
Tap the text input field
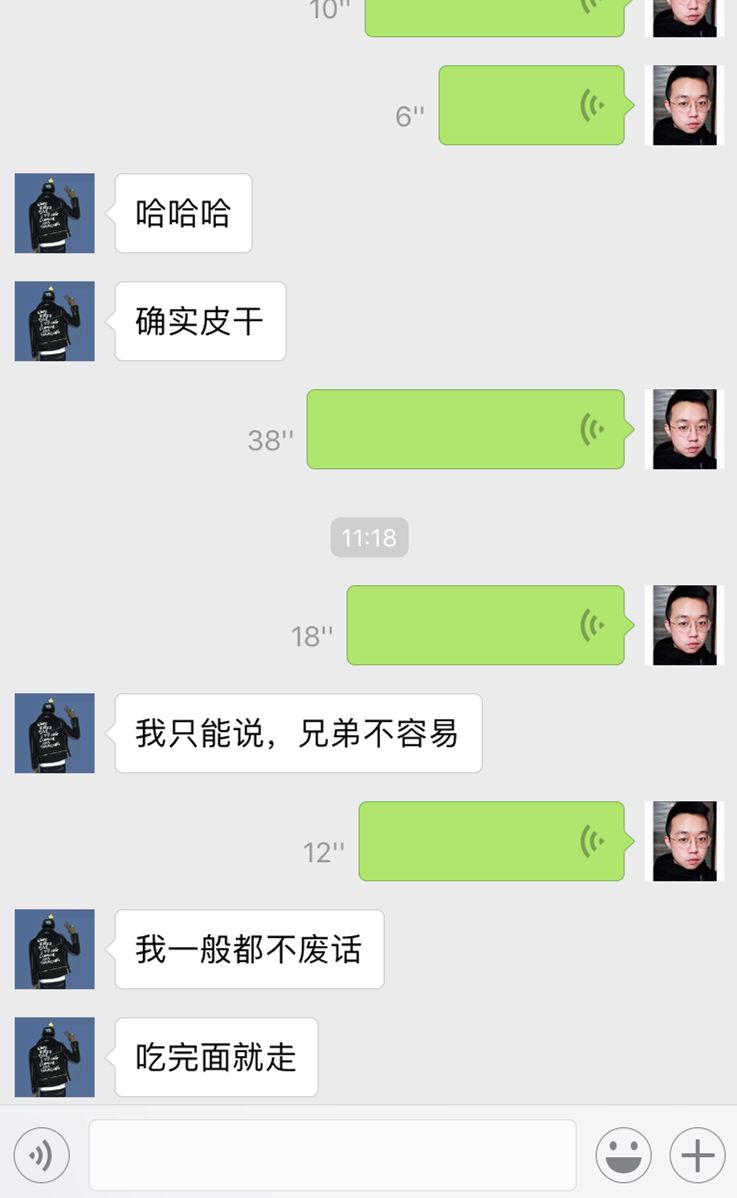pos(335,1154)
